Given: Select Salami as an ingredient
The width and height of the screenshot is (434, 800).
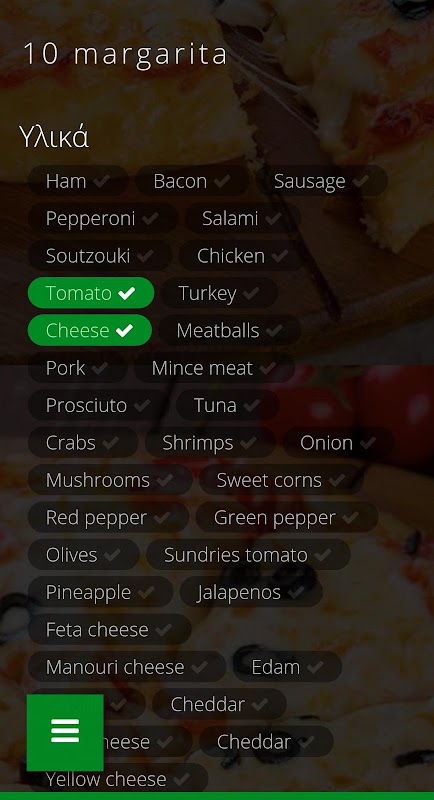Looking at the screenshot, I should pyautogui.click(x=242, y=218).
